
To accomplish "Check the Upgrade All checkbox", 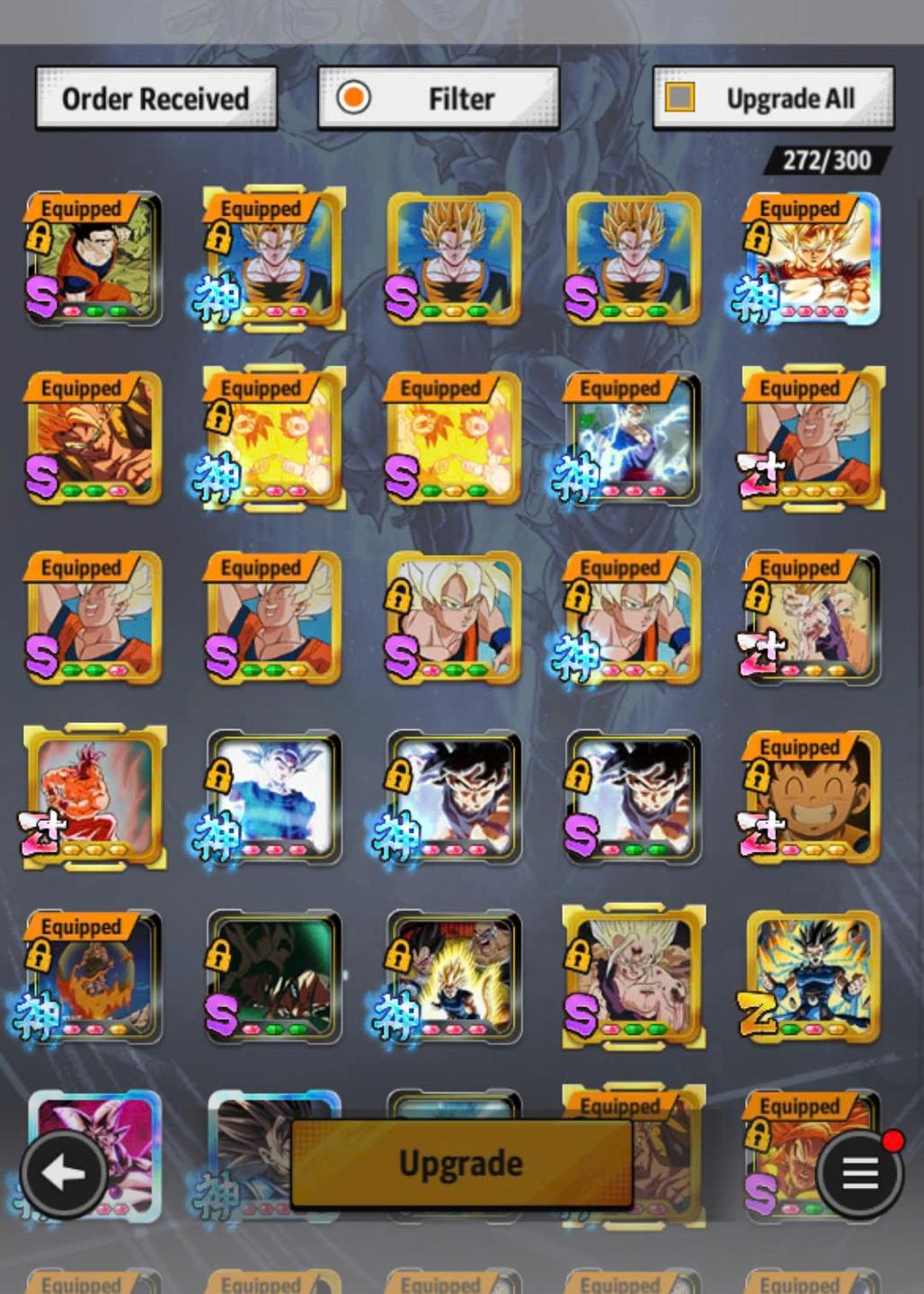I will pyautogui.click(x=680, y=97).
